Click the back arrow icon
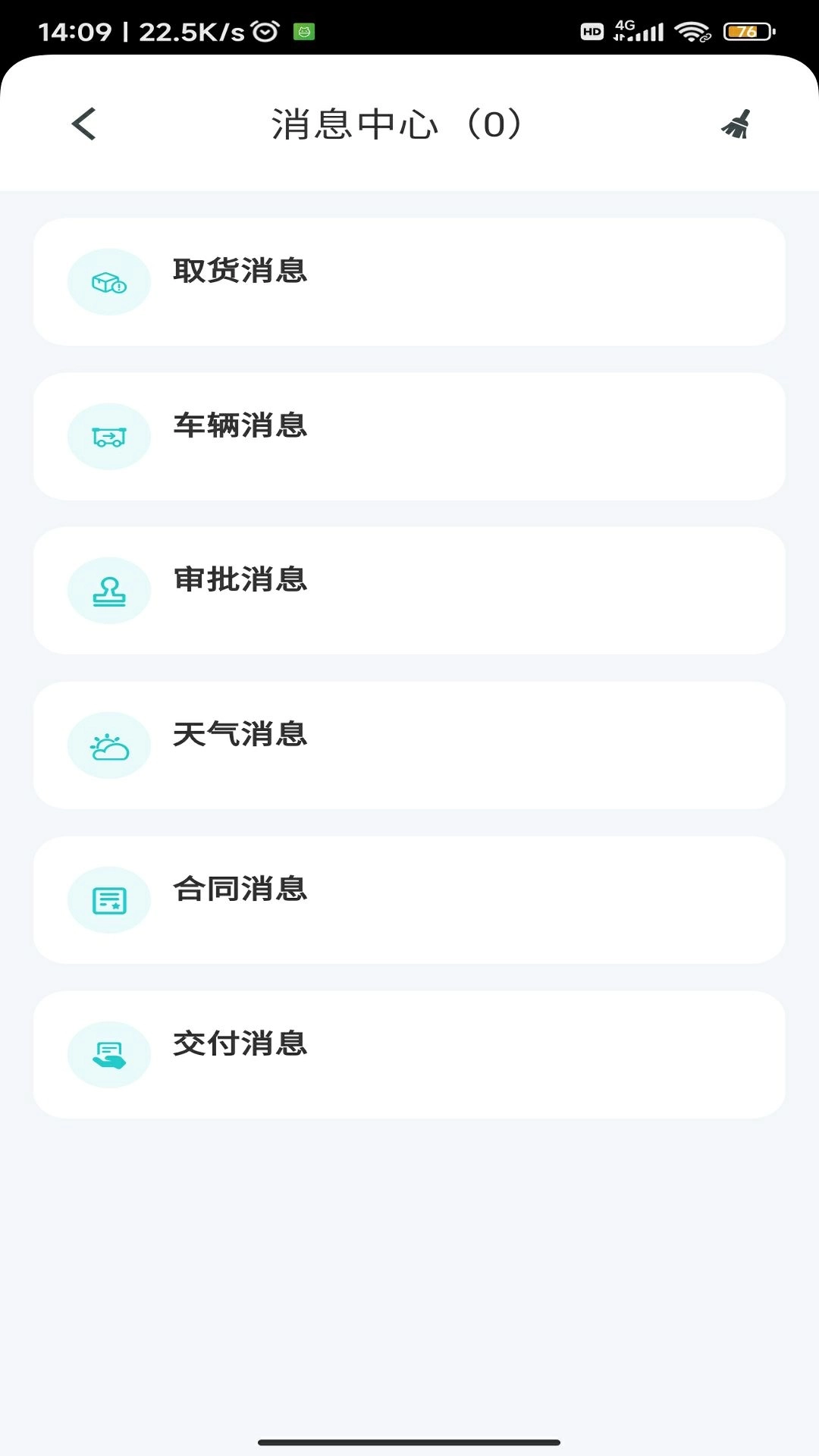The image size is (819, 1456). 83,124
